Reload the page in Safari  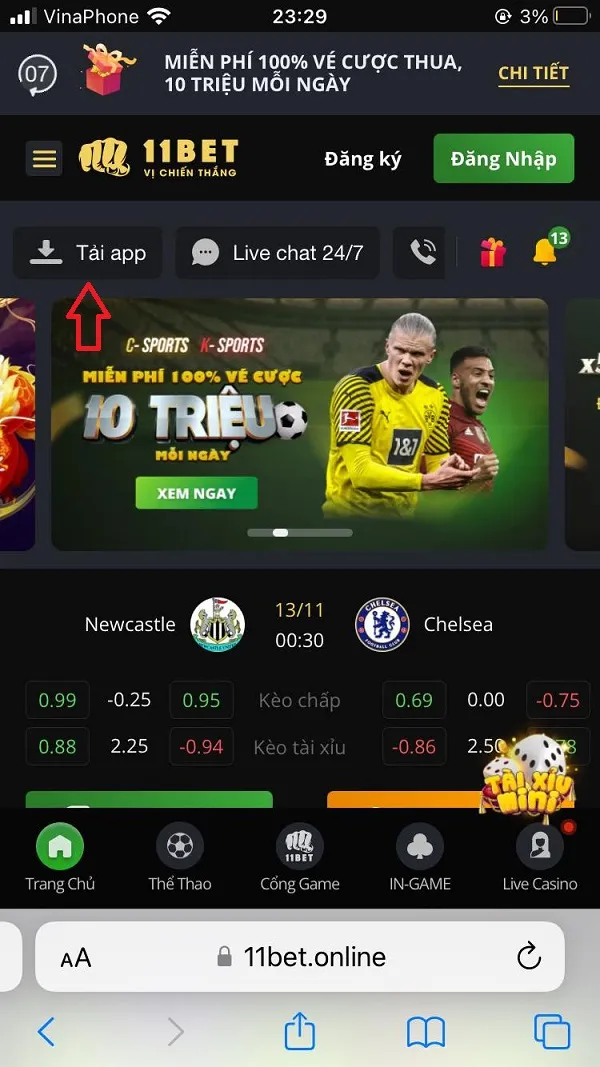click(529, 957)
